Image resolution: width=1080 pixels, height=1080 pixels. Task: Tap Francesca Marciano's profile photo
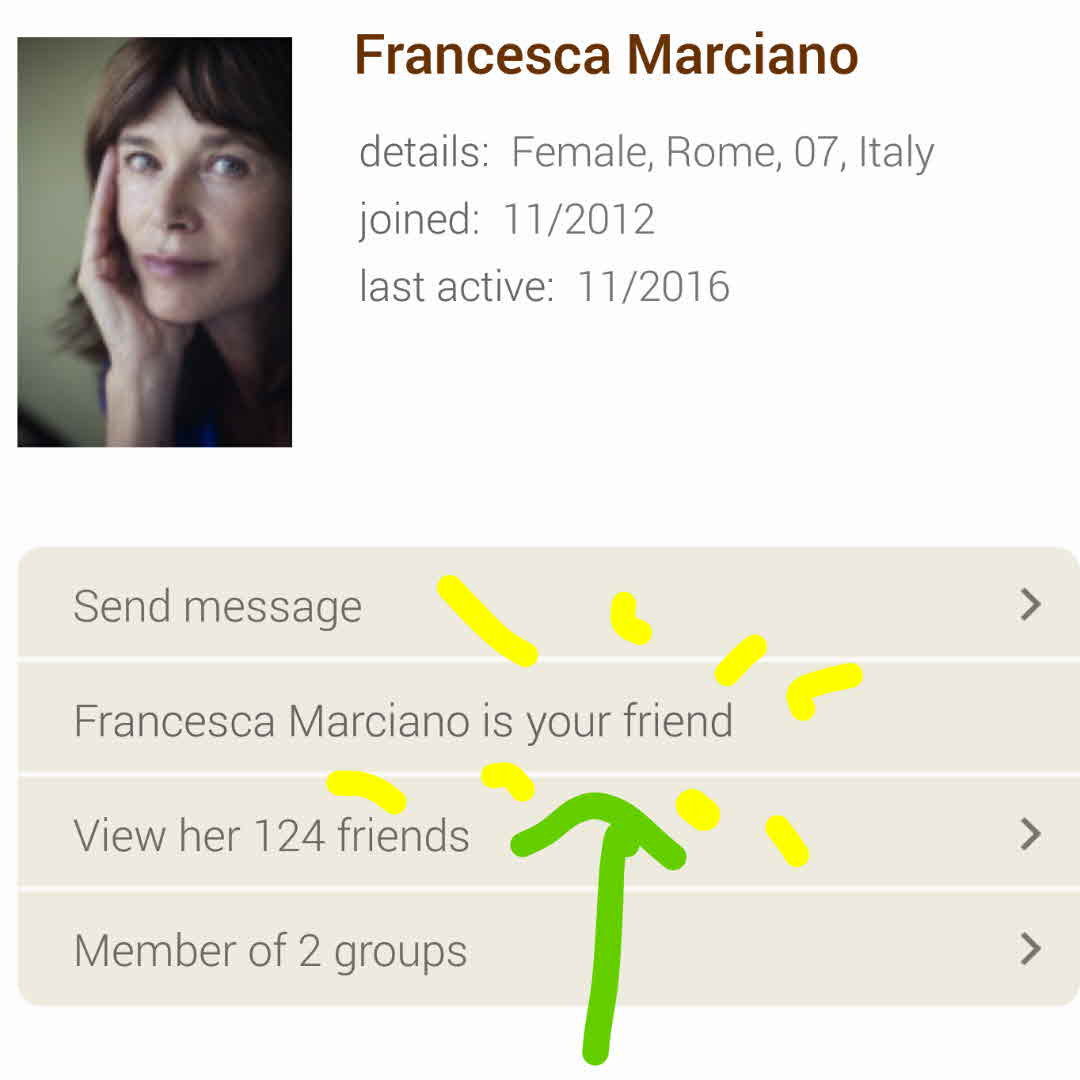tap(155, 242)
